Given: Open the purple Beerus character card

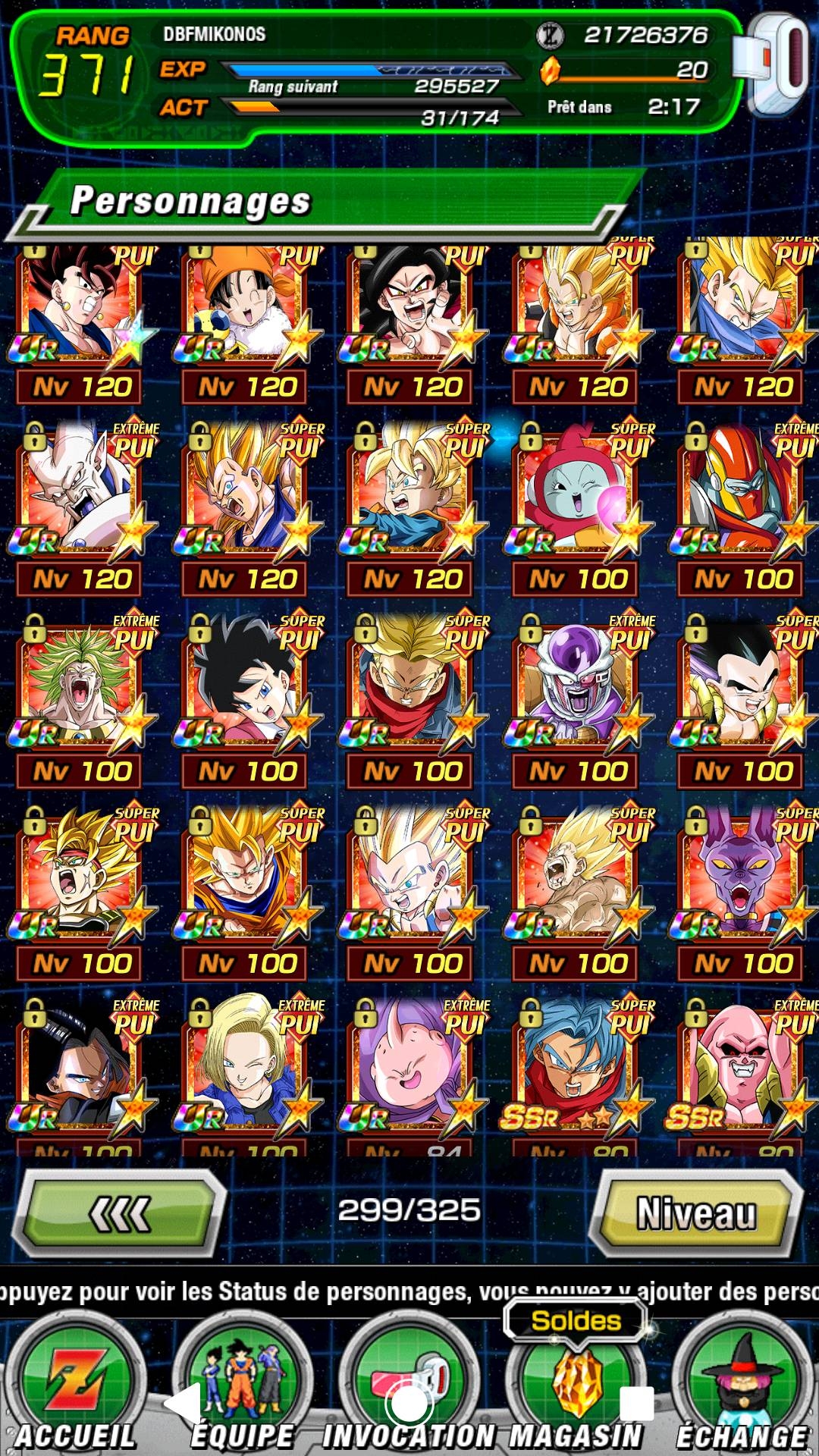Looking at the screenshot, I should 745,893.
